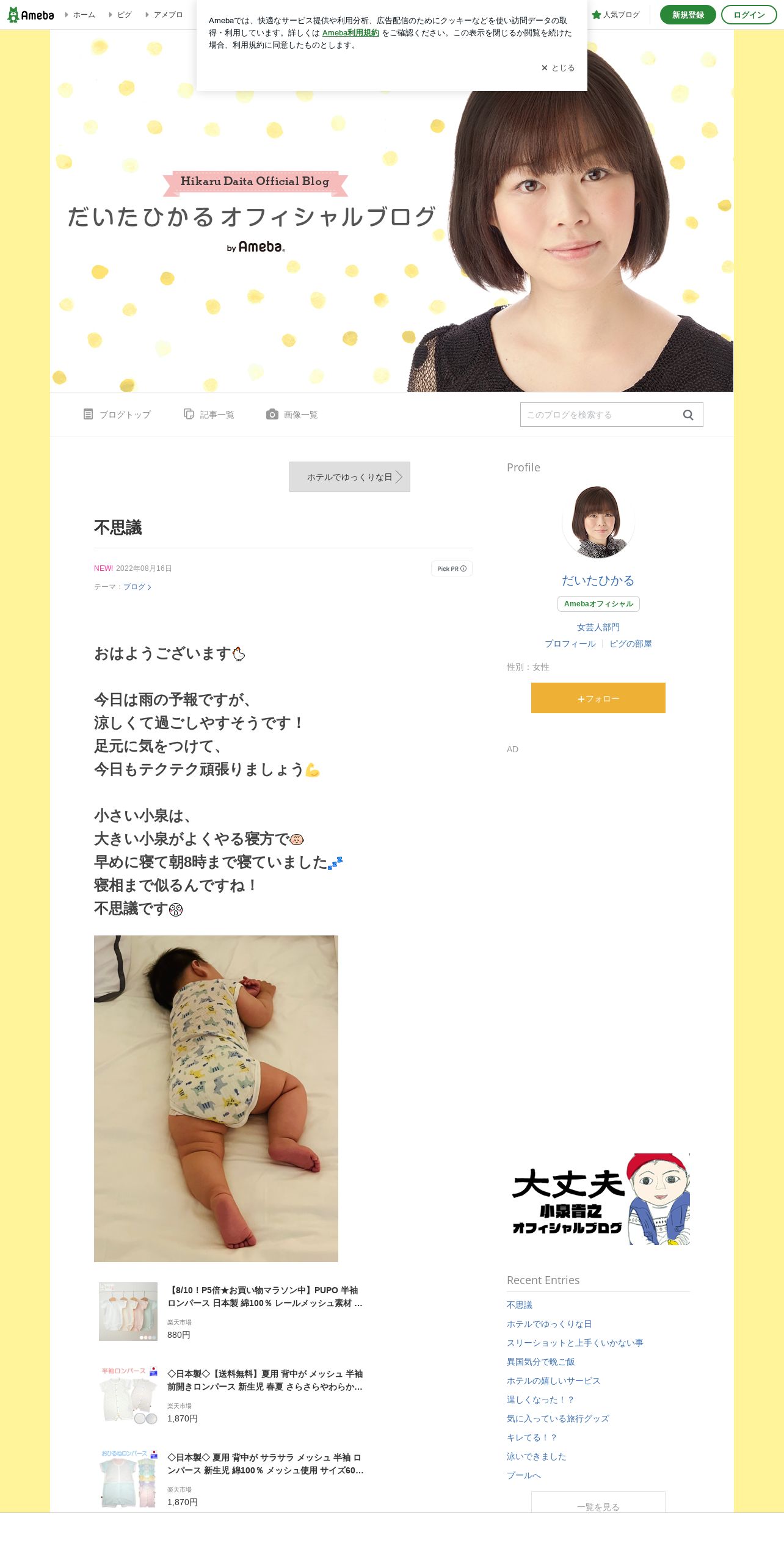
Task: Open the 記事一覧 page
Action: point(209,415)
